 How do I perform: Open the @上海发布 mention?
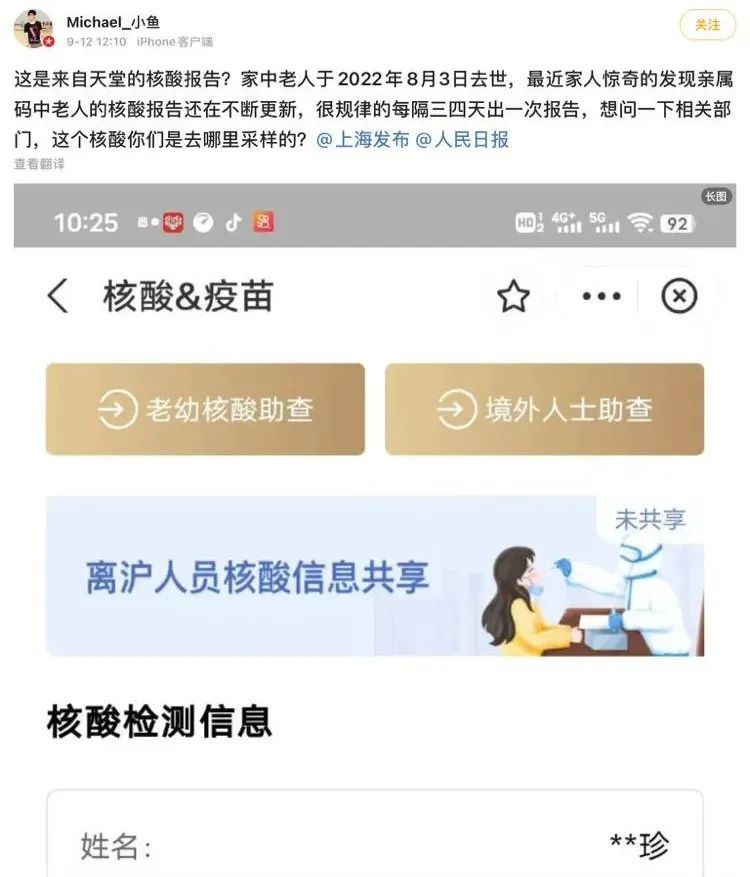[363, 140]
